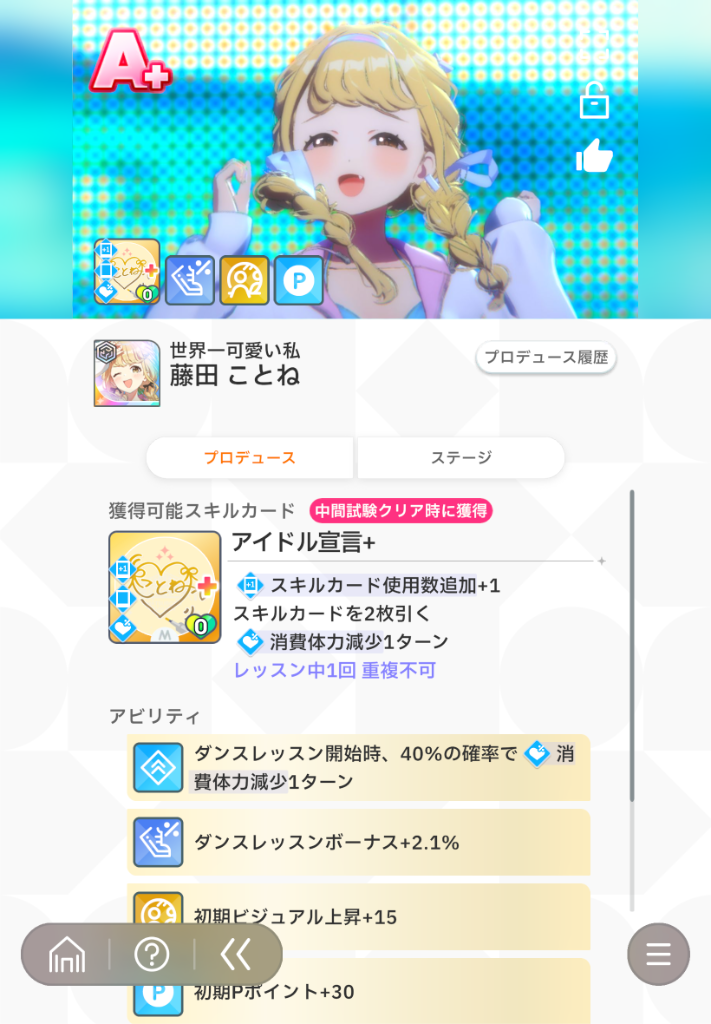The image size is (711, 1024).
Task: Open the hamburger menu button
Action: (x=658, y=955)
